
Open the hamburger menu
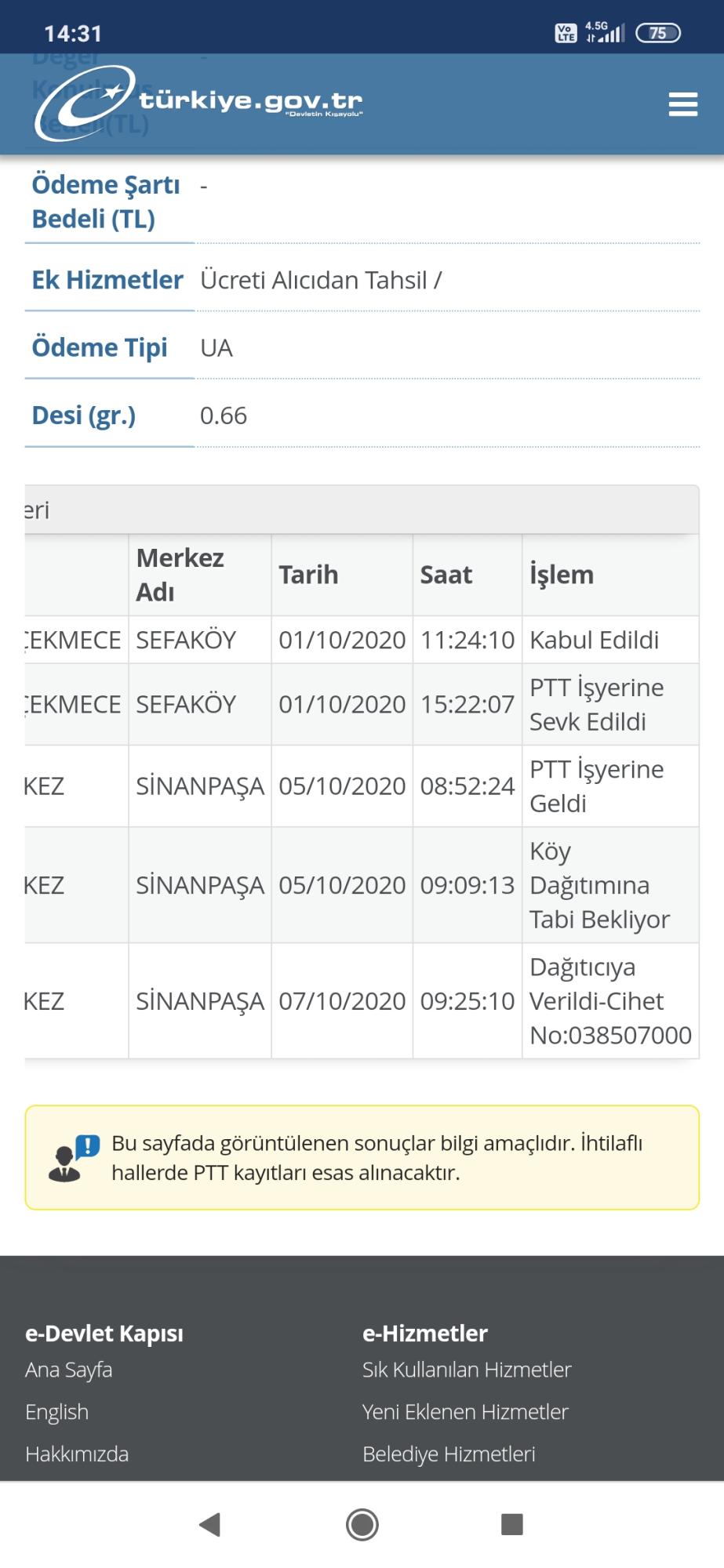pyautogui.click(x=682, y=104)
